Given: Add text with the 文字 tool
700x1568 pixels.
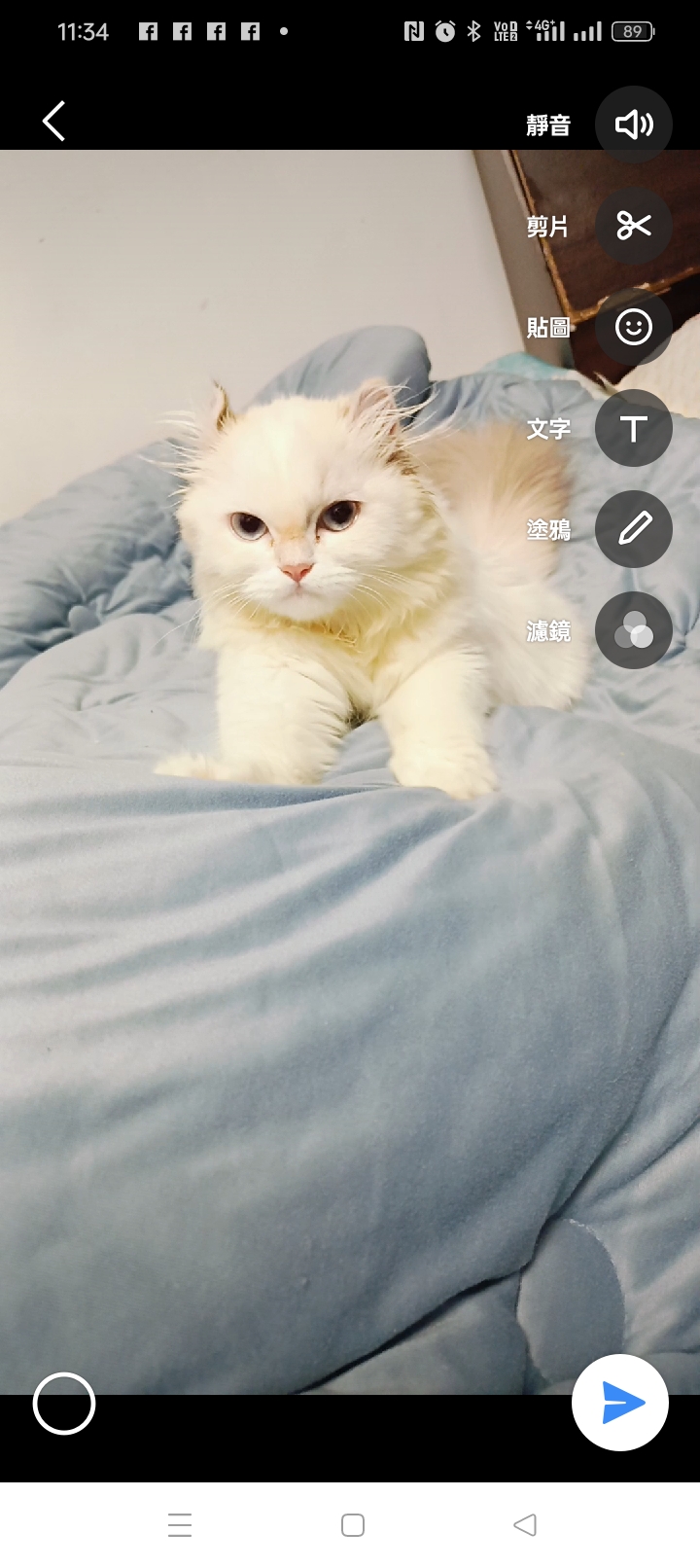Looking at the screenshot, I should [x=633, y=428].
